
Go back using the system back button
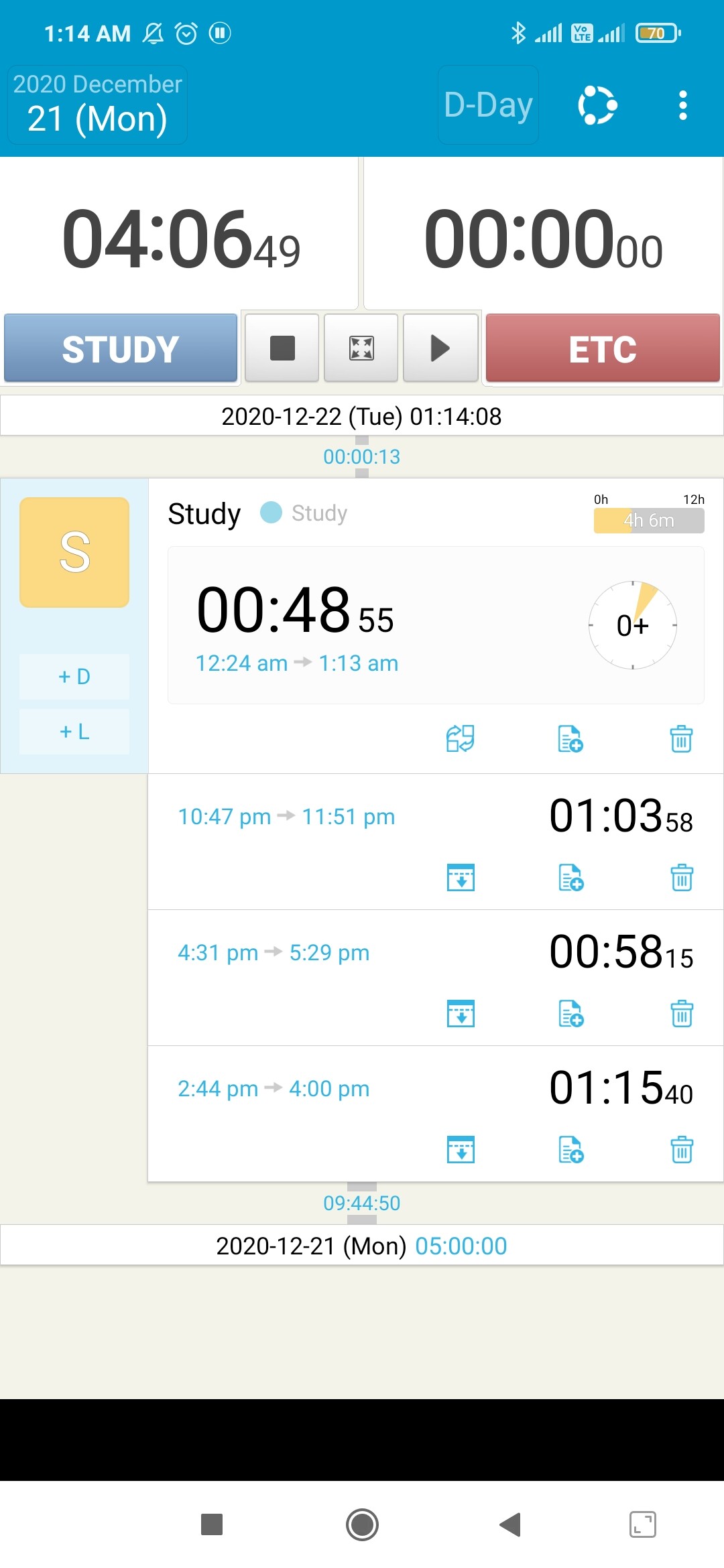[511, 1524]
